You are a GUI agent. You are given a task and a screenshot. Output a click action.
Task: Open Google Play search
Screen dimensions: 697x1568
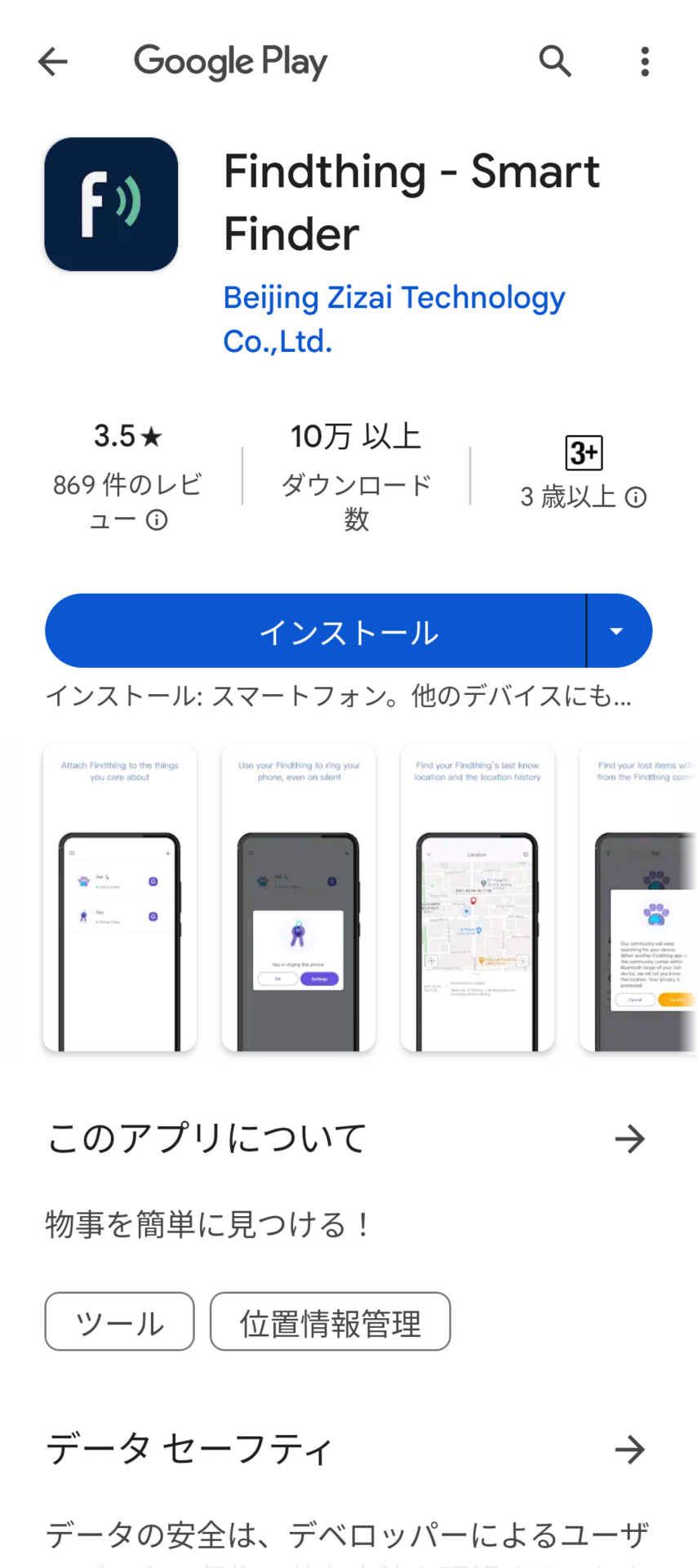555,61
